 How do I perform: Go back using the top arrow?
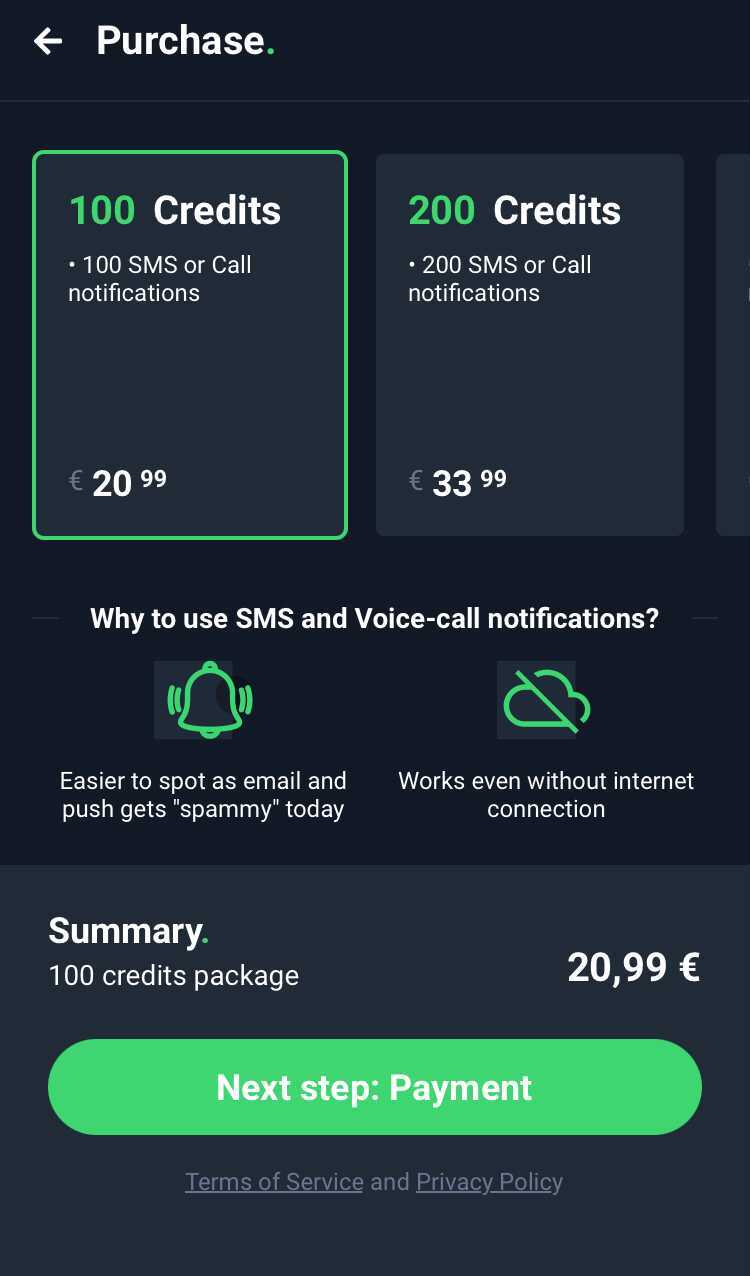click(x=48, y=41)
